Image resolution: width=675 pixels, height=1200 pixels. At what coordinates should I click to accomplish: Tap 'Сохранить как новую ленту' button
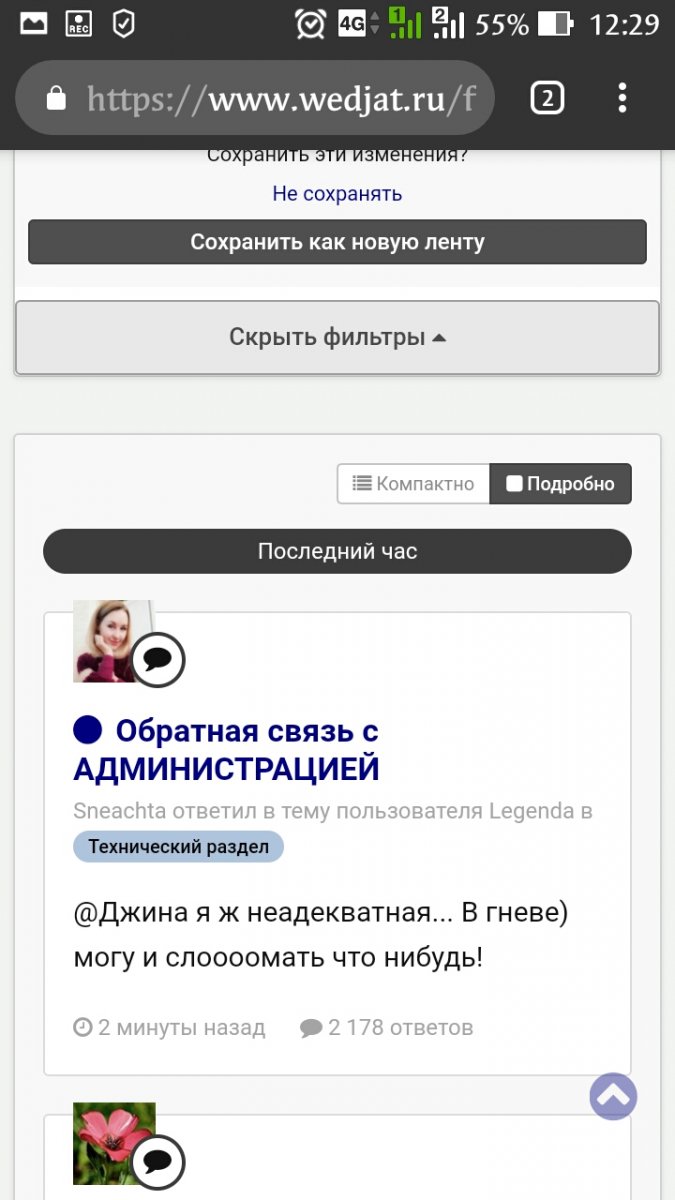tap(337, 242)
